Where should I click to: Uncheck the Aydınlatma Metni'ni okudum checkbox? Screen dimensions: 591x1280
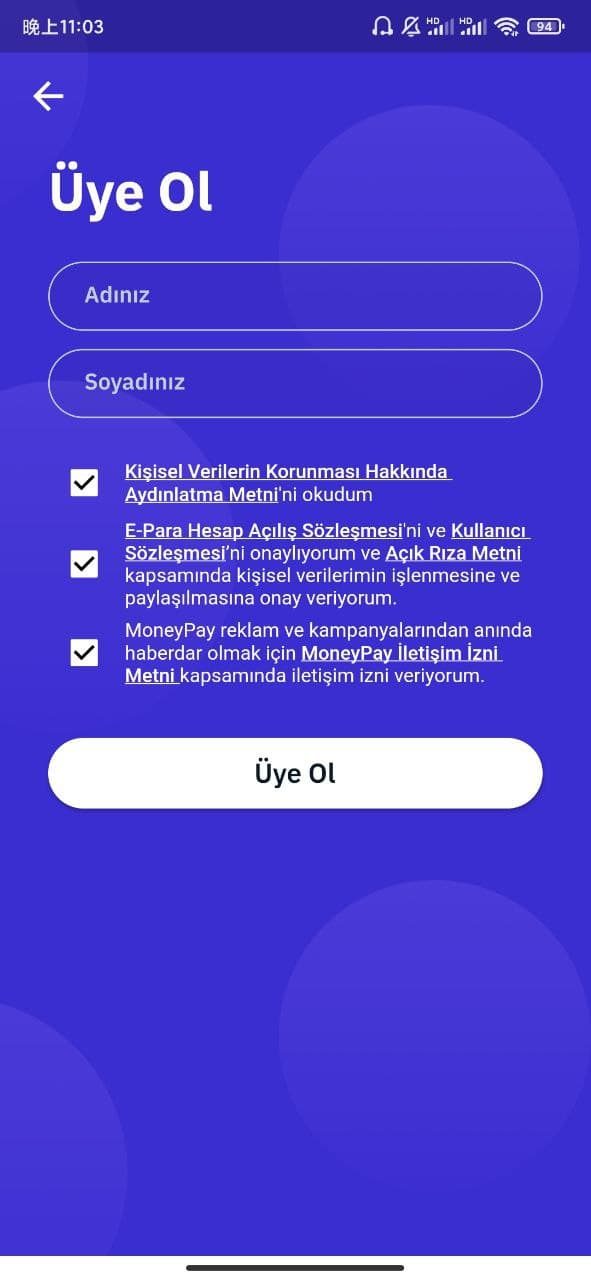pyautogui.click(x=84, y=483)
